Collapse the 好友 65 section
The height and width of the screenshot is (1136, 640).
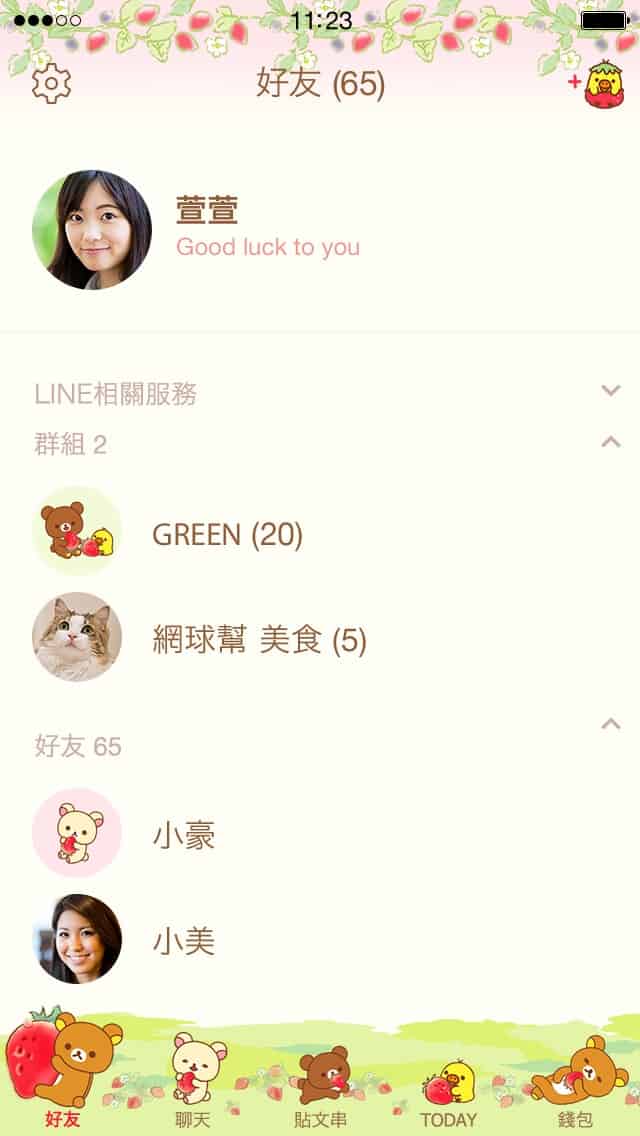[611, 723]
